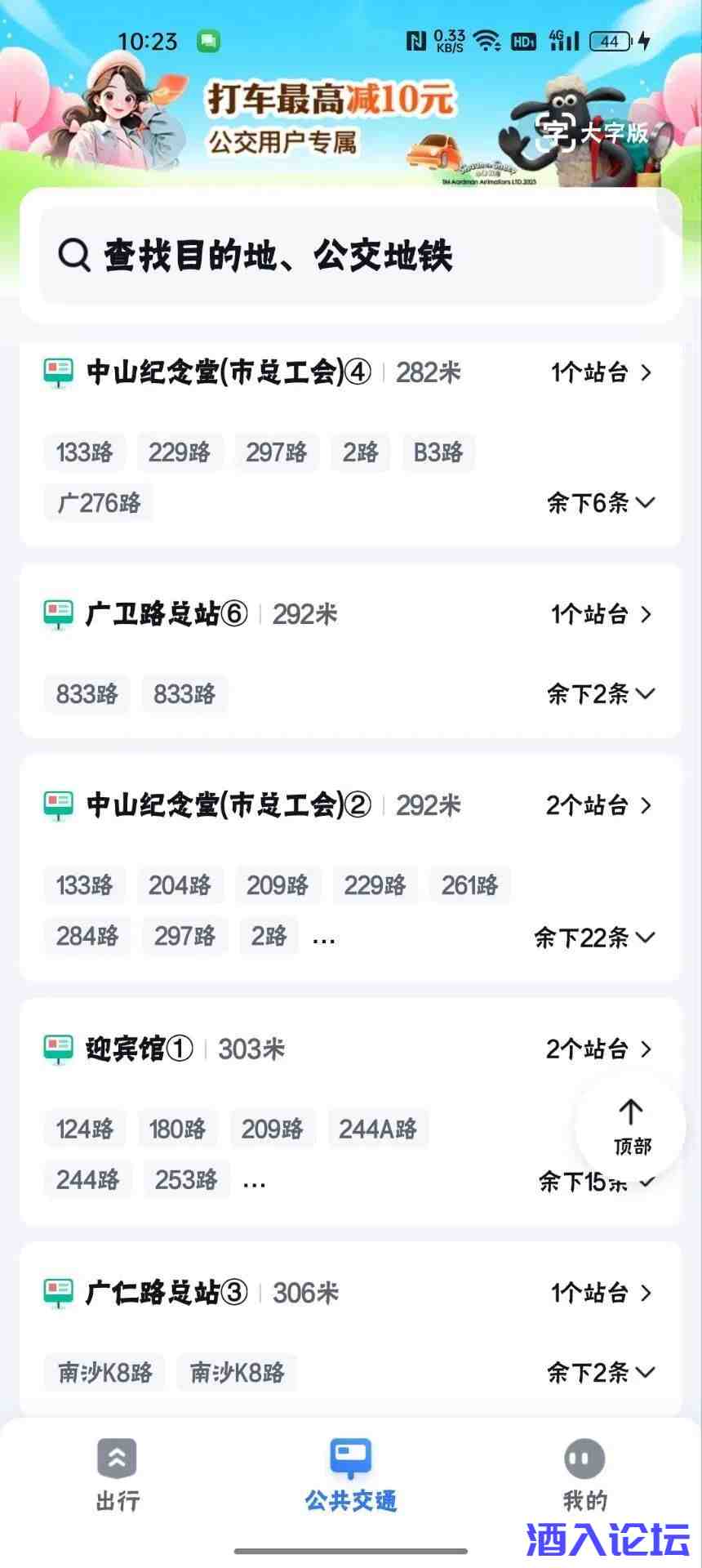
Task: Select the 广276路 route chip
Action: [99, 503]
